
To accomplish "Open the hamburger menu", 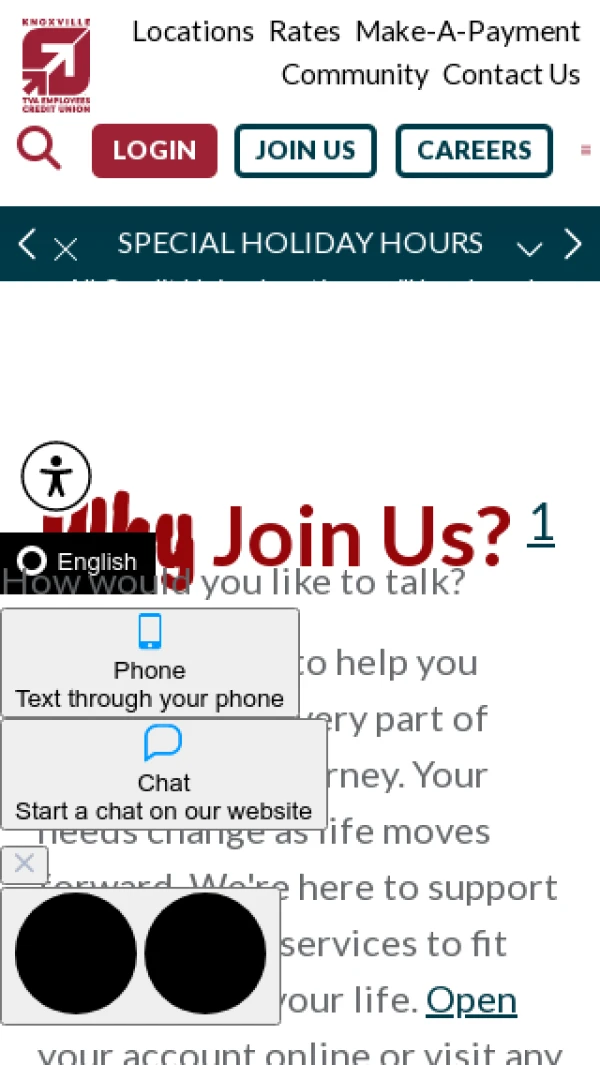I will tap(585, 151).
